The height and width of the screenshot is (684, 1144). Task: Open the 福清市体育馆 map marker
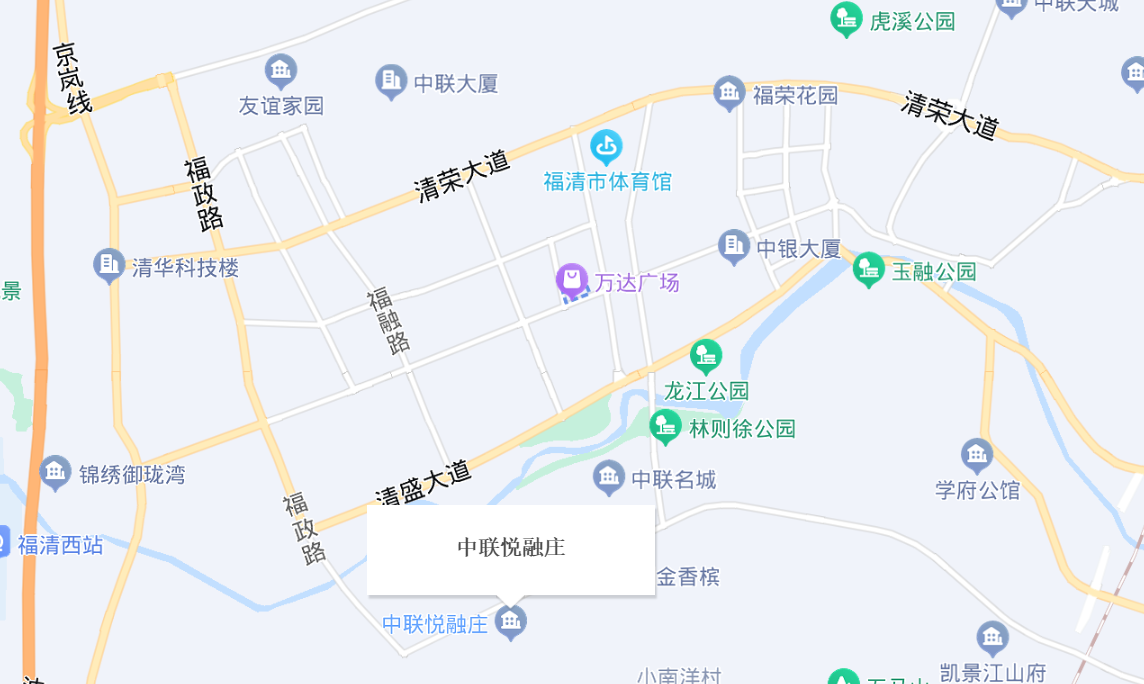tap(606, 148)
